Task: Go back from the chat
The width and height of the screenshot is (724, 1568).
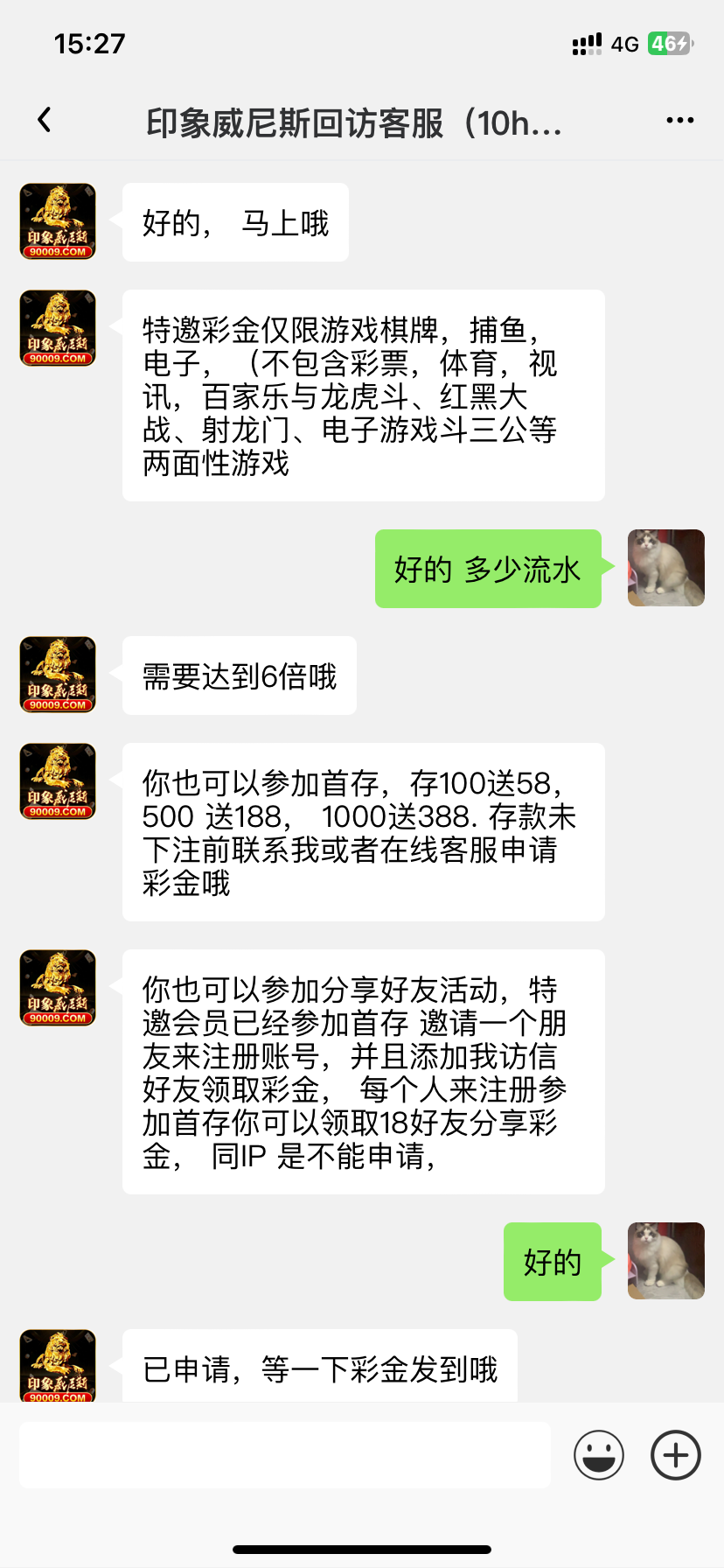Action: pos(45,120)
